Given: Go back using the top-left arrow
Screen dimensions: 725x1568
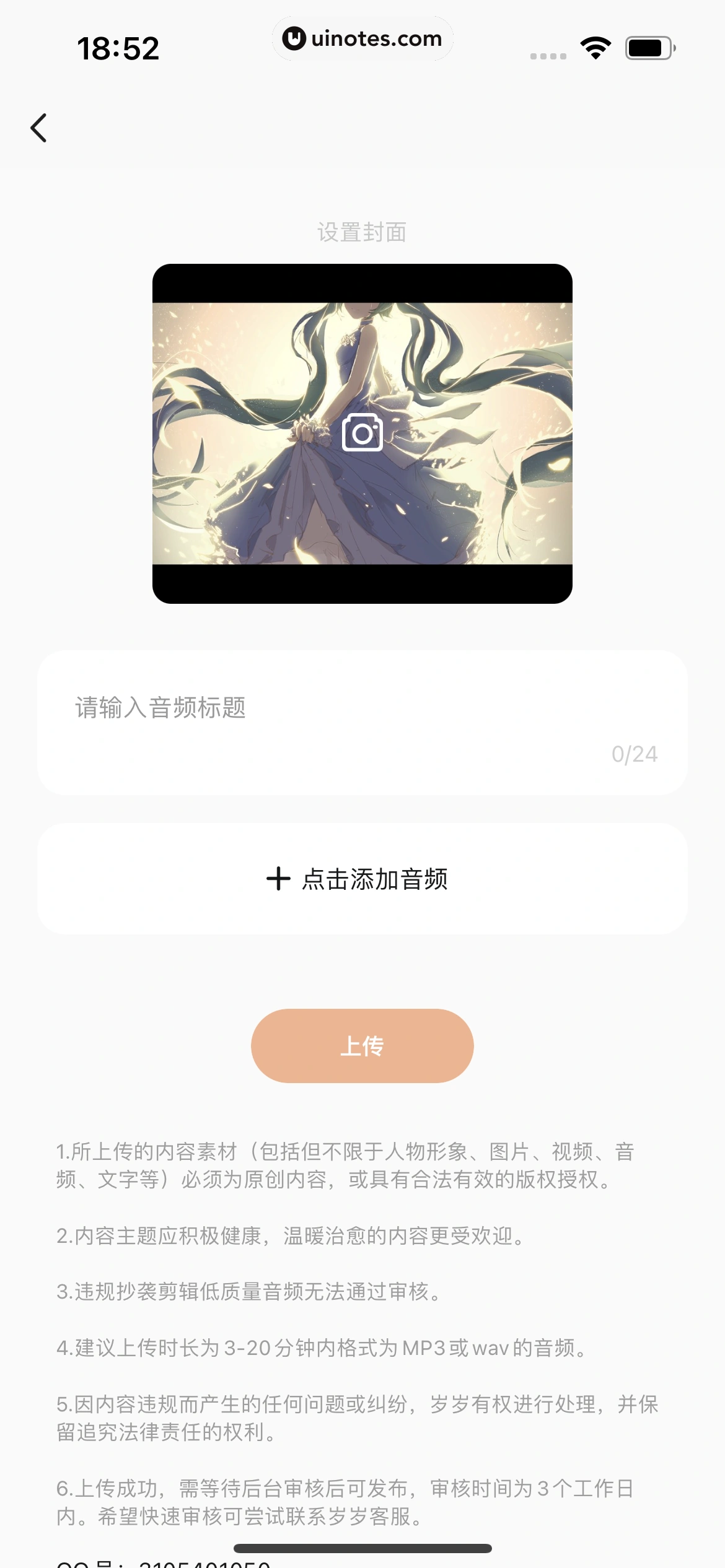Looking at the screenshot, I should (38, 128).
